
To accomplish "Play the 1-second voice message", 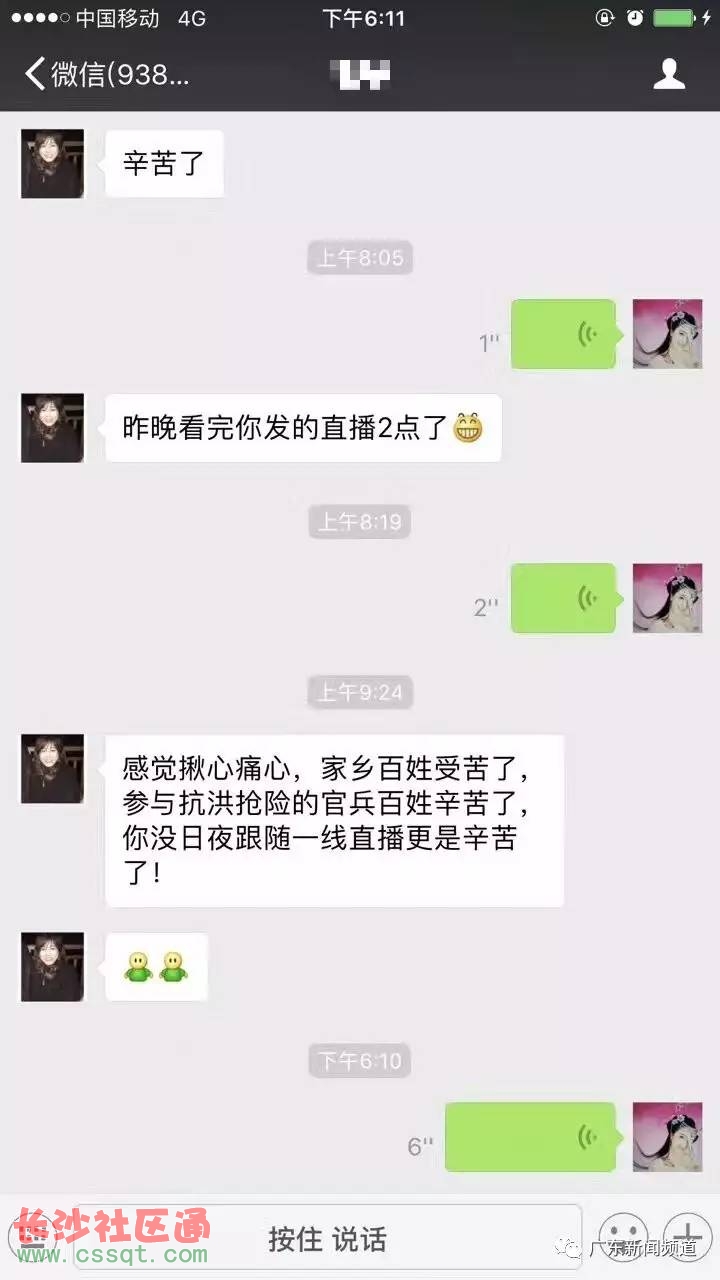I will click(563, 334).
